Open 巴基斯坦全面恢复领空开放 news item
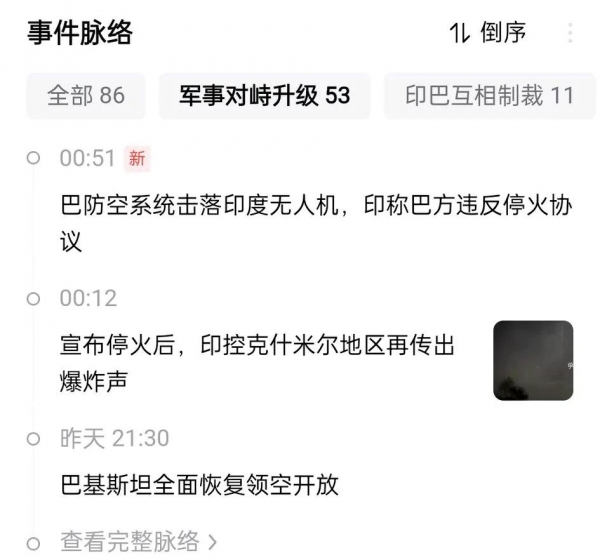This screenshot has height=560, width=600. 200,485
